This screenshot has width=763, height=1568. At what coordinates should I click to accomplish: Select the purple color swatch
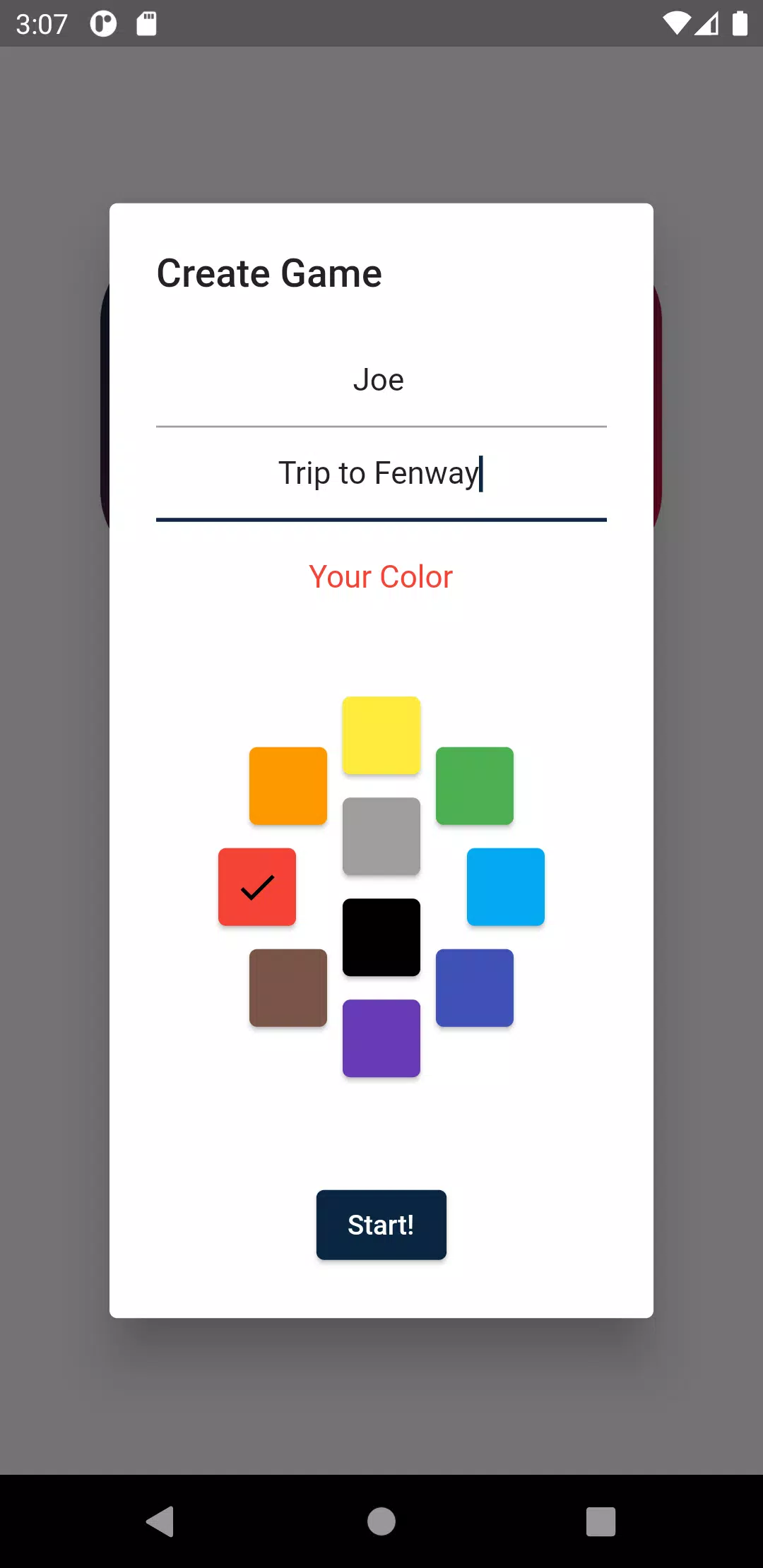click(381, 1038)
